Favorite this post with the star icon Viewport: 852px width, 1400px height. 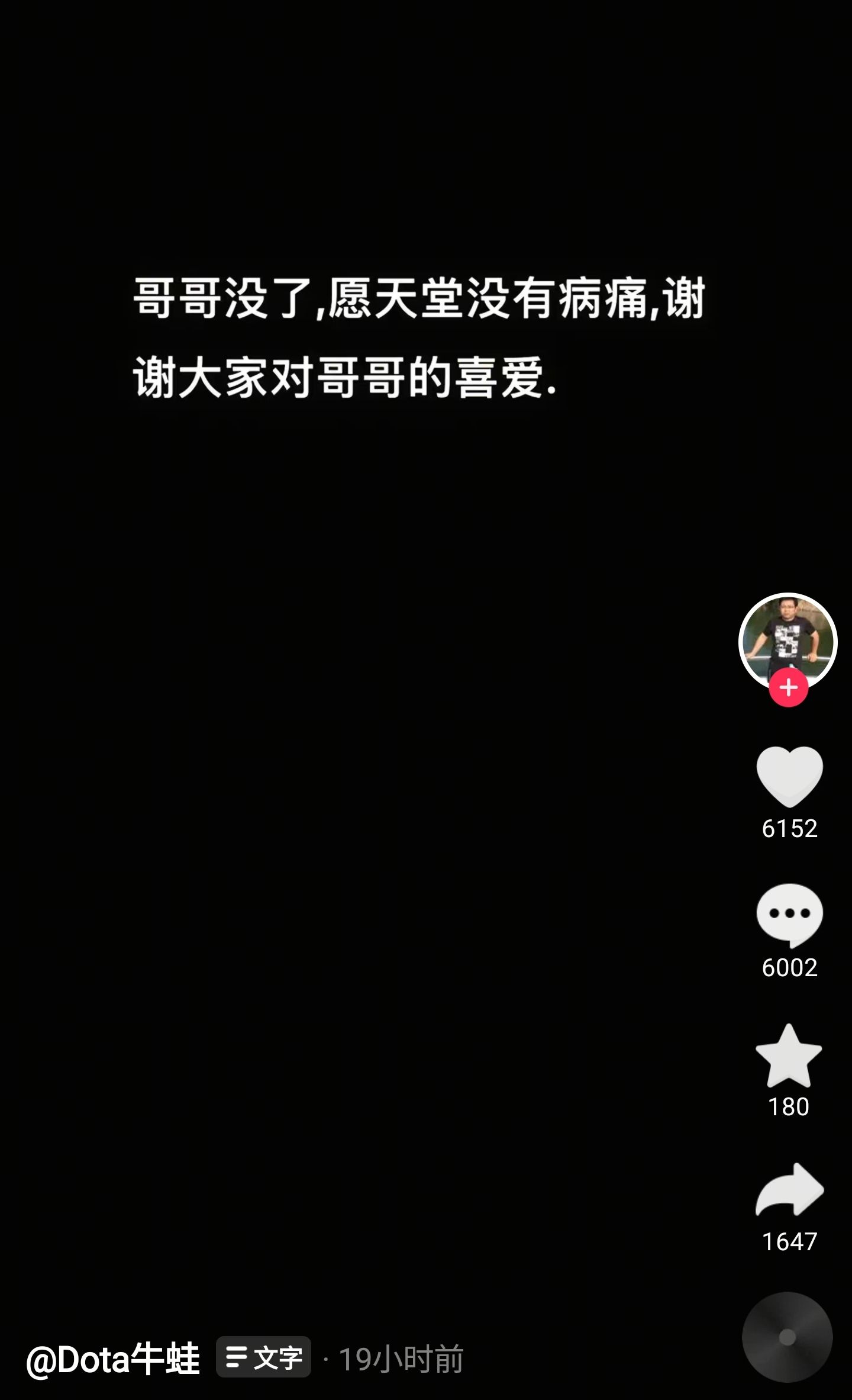pyautogui.click(x=789, y=1057)
